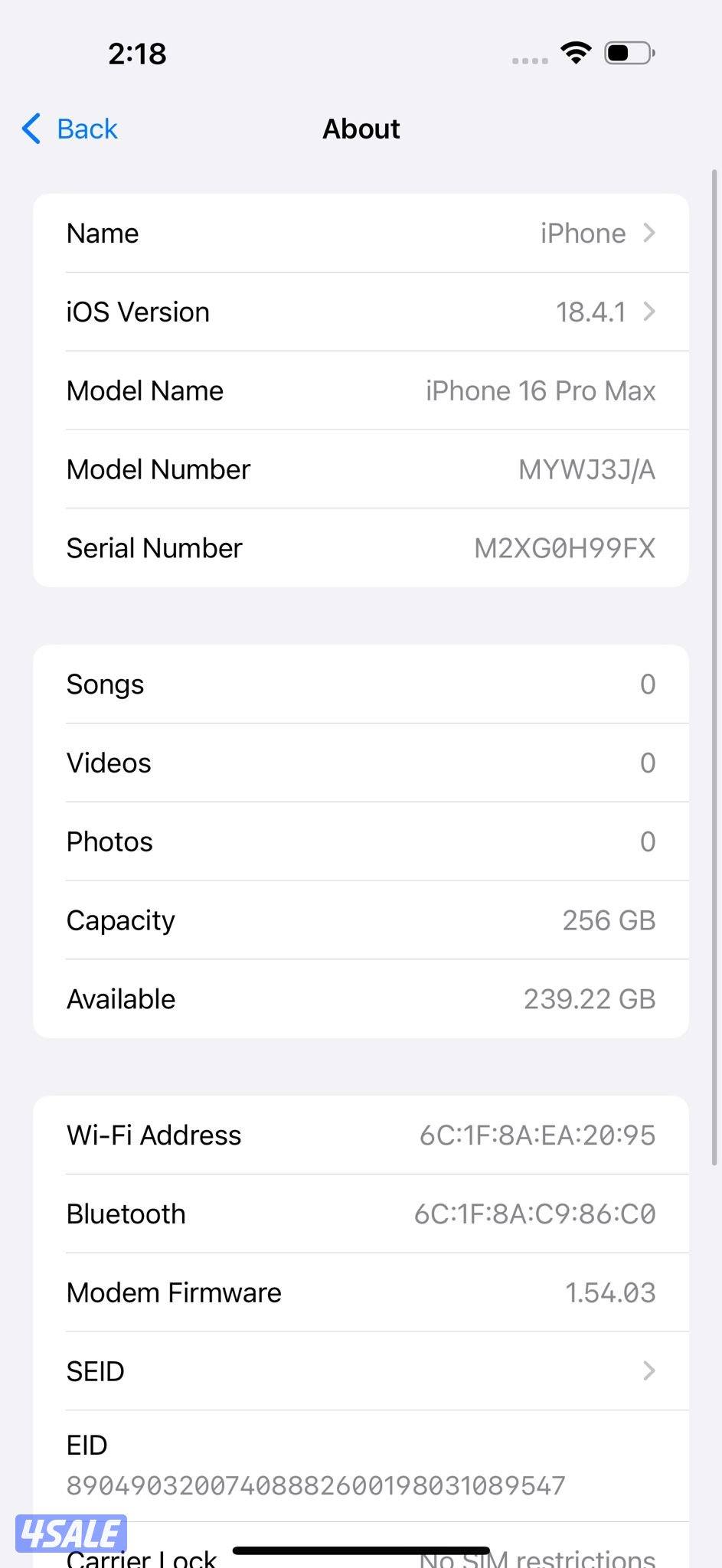
Task: Select the Serial Number value
Action: [x=564, y=547]
